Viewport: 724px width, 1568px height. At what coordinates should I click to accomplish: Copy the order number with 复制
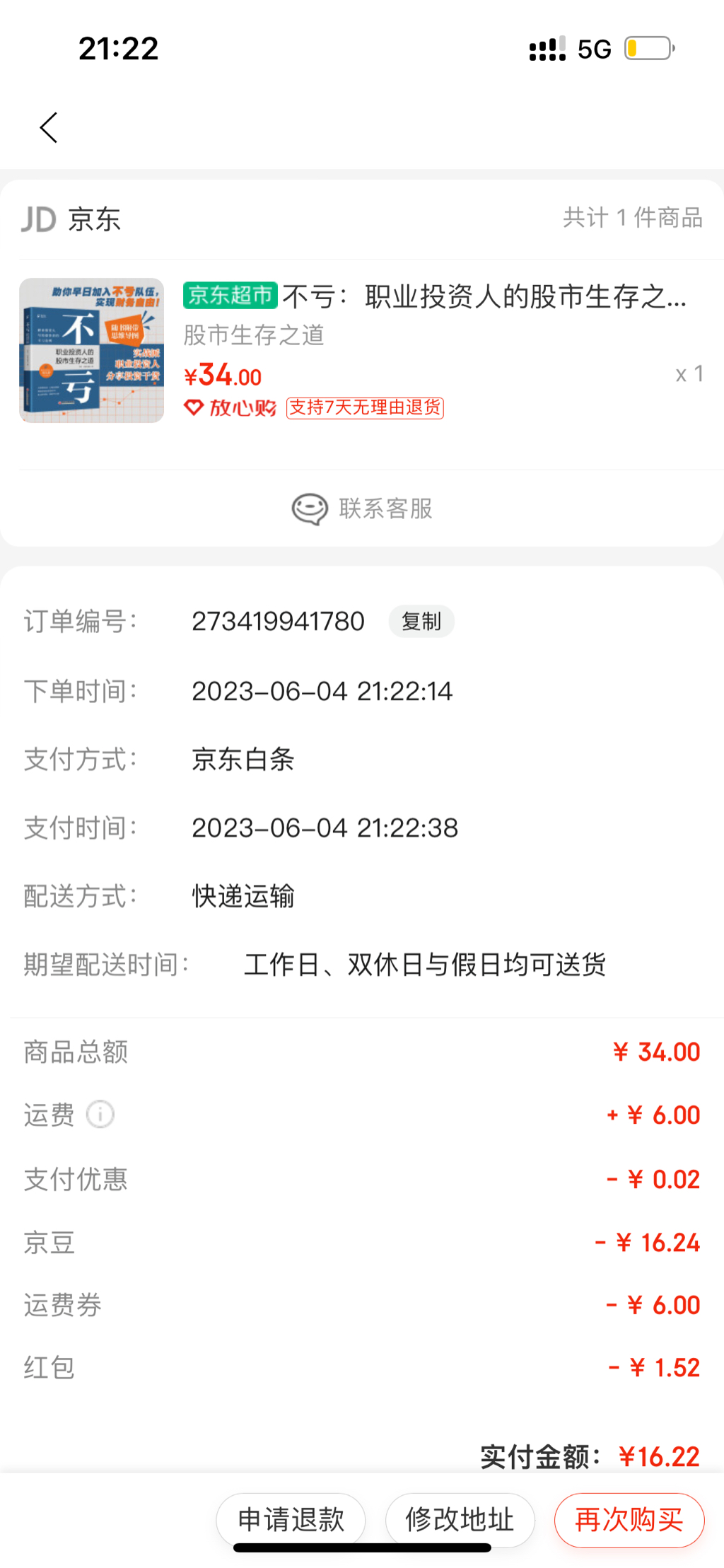pyautogui.click(x=421, y=622)
